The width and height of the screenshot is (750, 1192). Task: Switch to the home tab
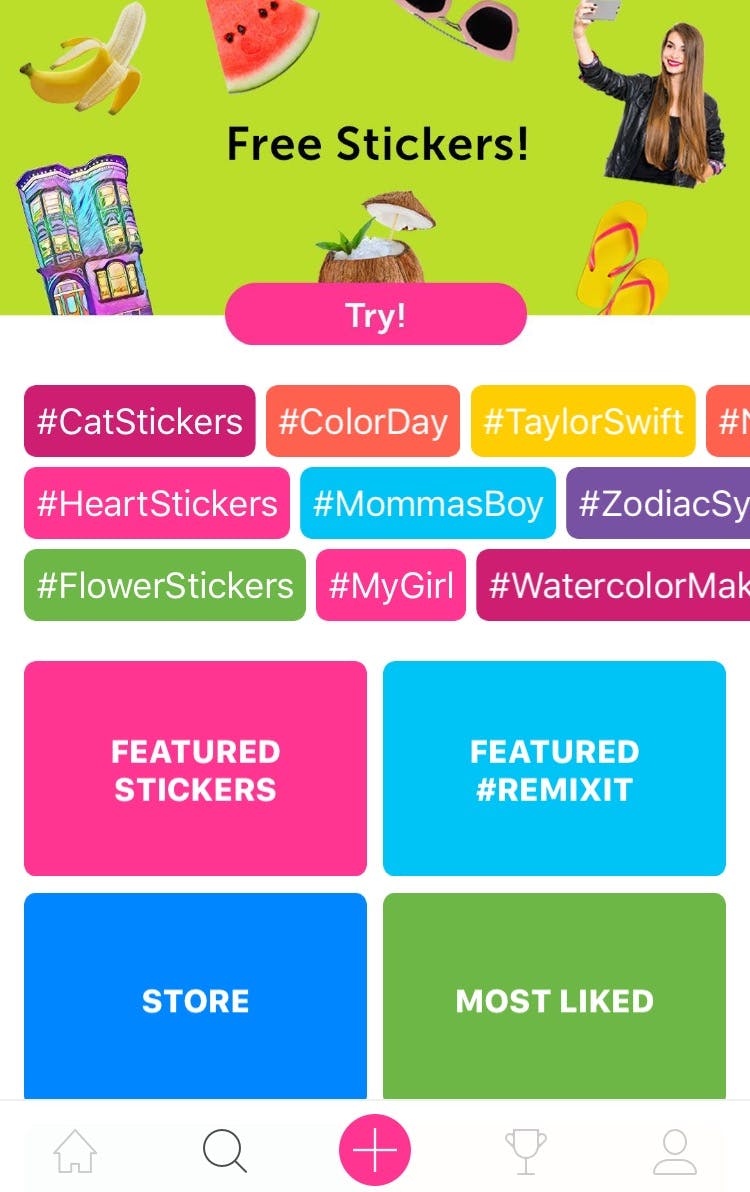[x=75, y=1151]
